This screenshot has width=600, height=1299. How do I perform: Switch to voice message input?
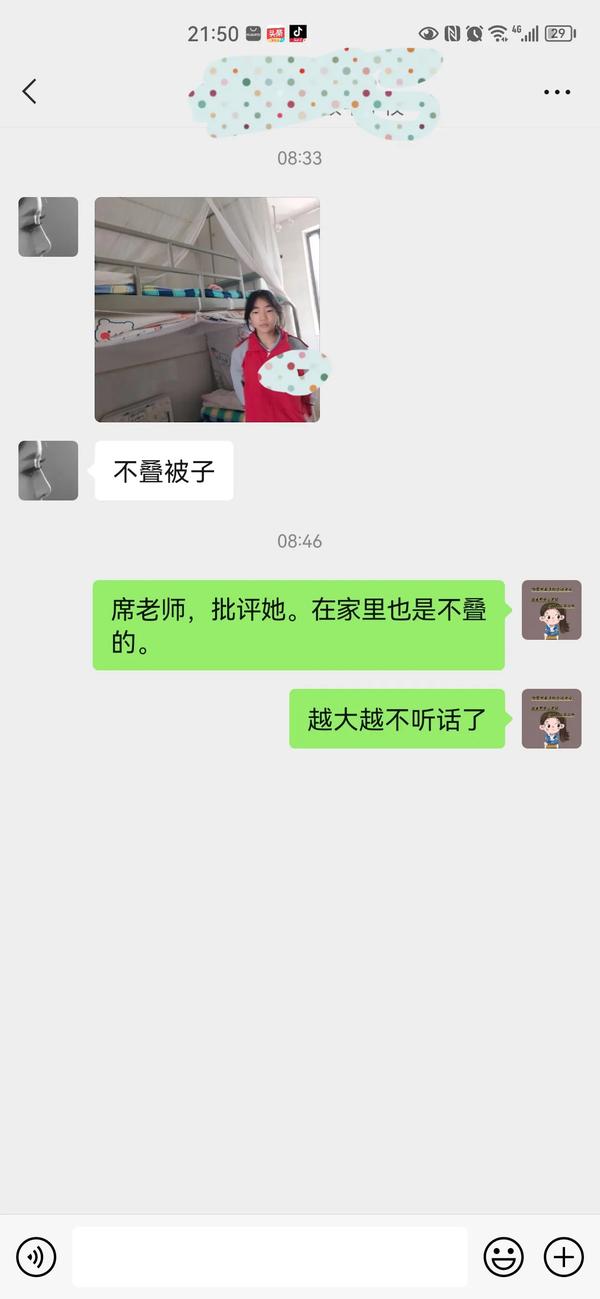tap(36, 1256)
